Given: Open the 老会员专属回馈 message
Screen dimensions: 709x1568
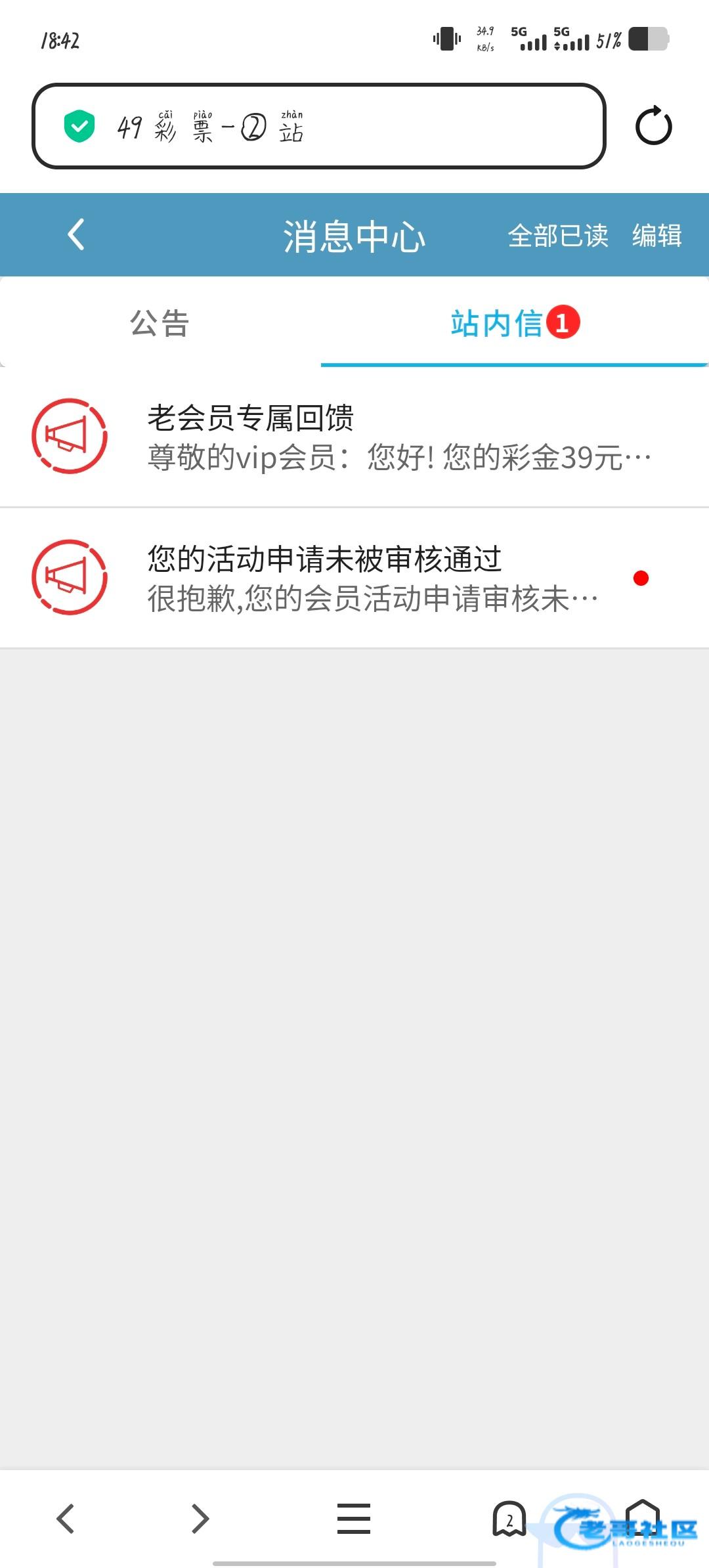Looking at the screenshot, I should [354, 437].
